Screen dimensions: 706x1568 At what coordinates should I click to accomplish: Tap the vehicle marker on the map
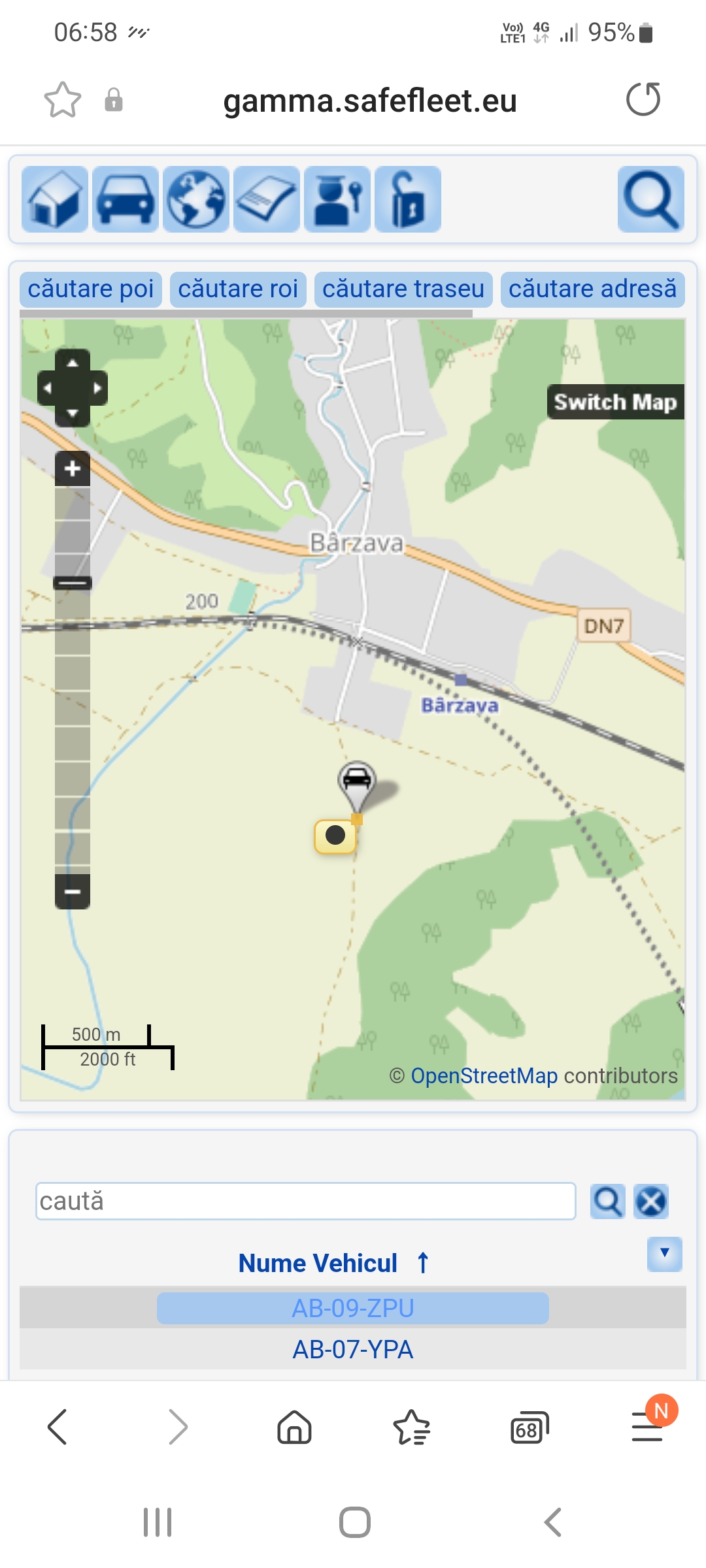(356, 781)
